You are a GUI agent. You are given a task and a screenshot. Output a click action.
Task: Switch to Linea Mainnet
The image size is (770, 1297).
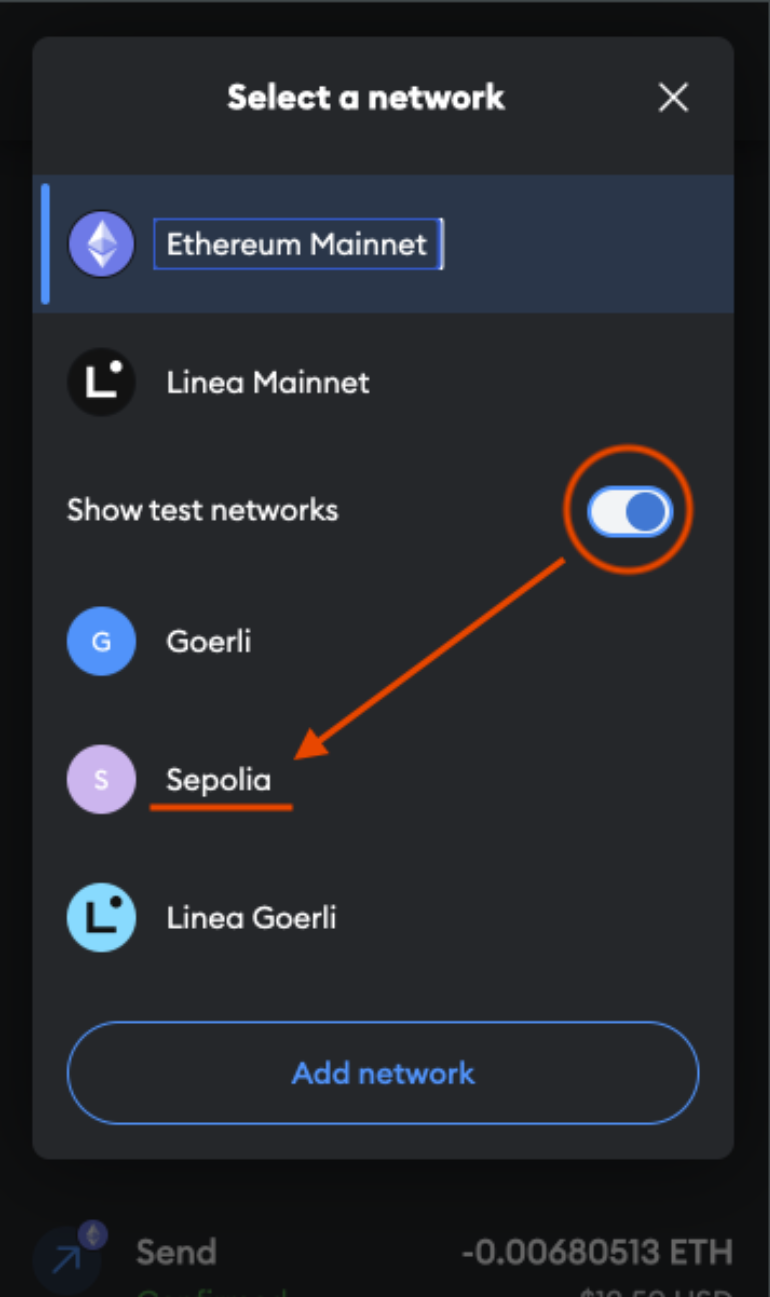[x=268, y=382]
